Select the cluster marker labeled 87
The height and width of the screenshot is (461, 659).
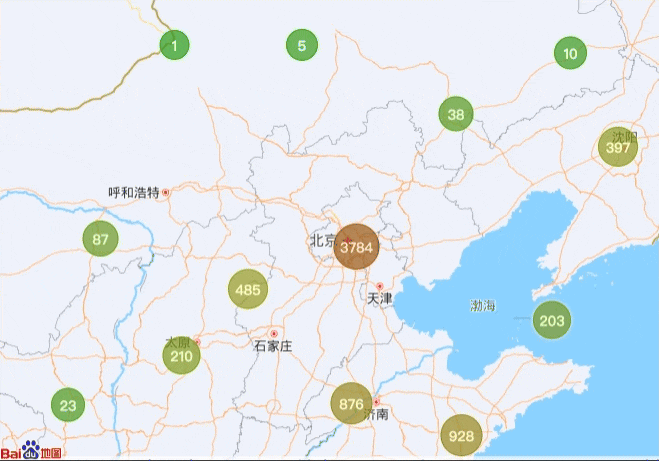pyautogui.click(x=101, y=239)
